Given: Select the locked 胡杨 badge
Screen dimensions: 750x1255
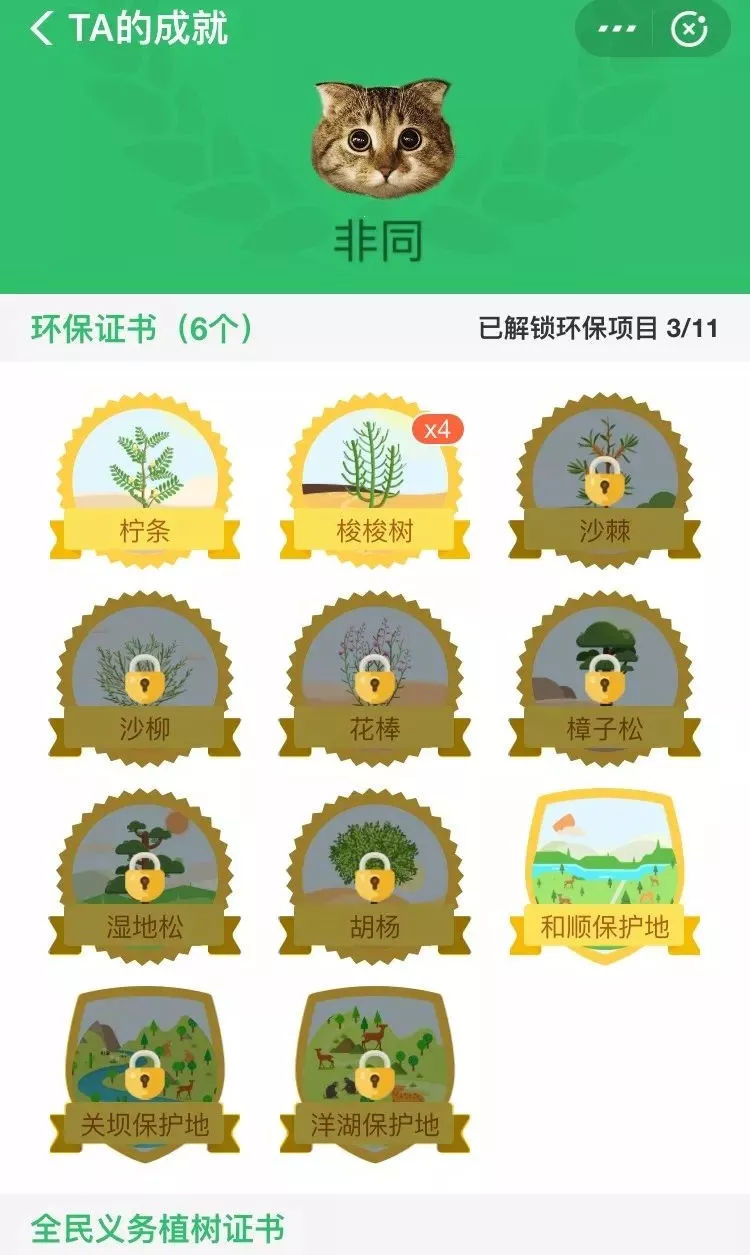Looking at the screenshot, I should click(x=375, y=876).
